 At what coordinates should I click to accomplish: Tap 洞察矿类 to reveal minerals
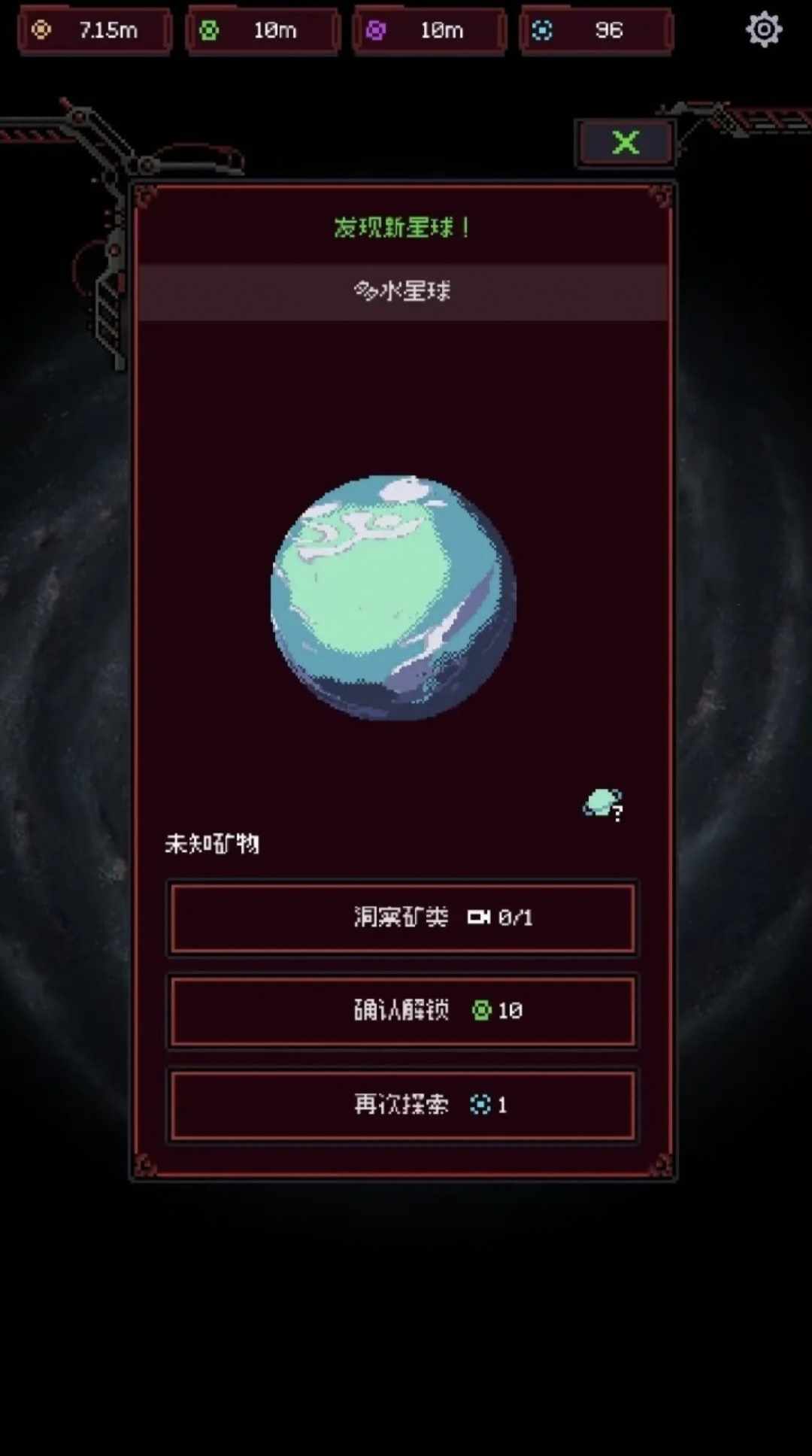[402, 918]
